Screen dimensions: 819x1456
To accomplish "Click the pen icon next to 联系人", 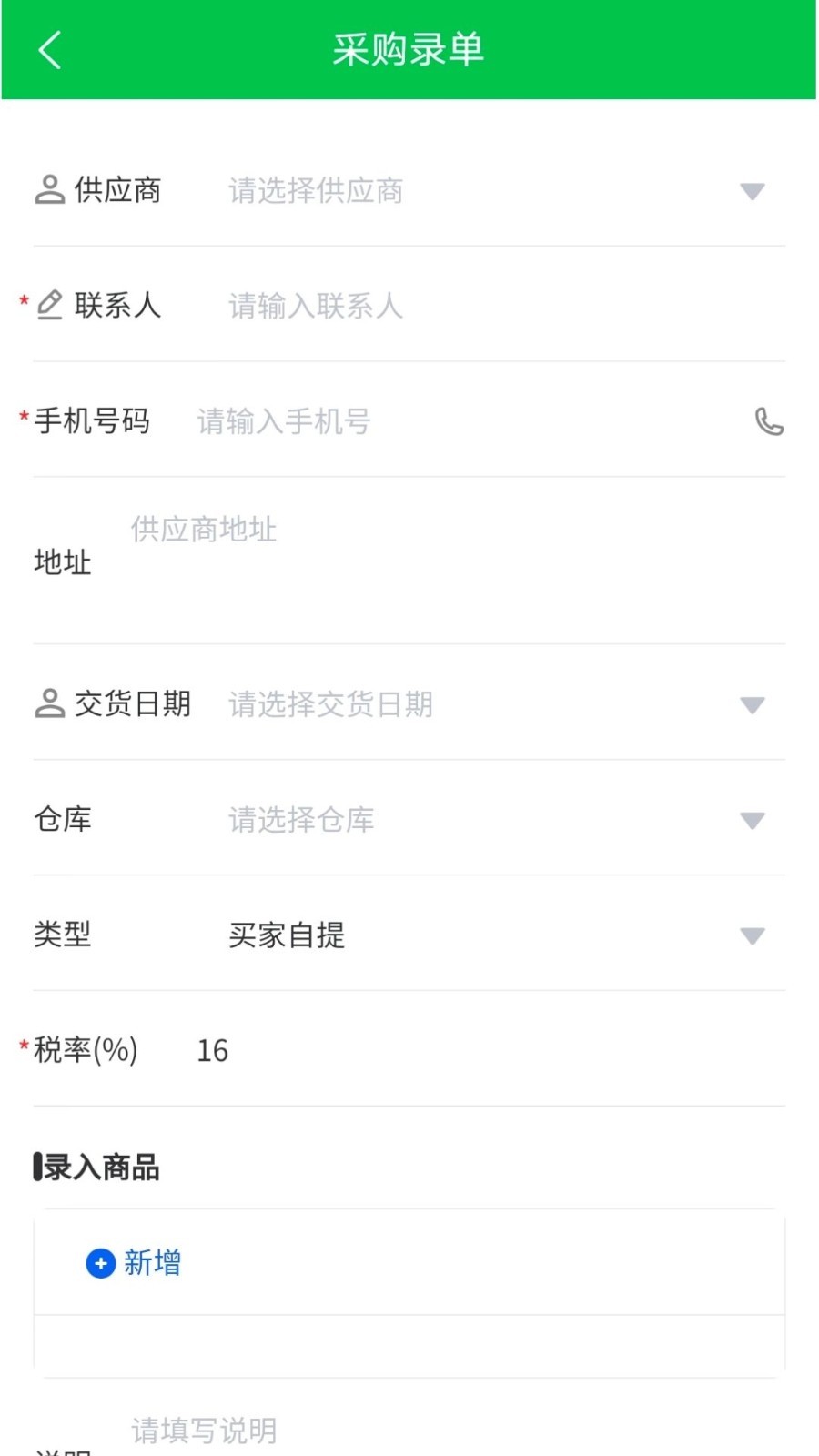I will click(x=50, y=305).
